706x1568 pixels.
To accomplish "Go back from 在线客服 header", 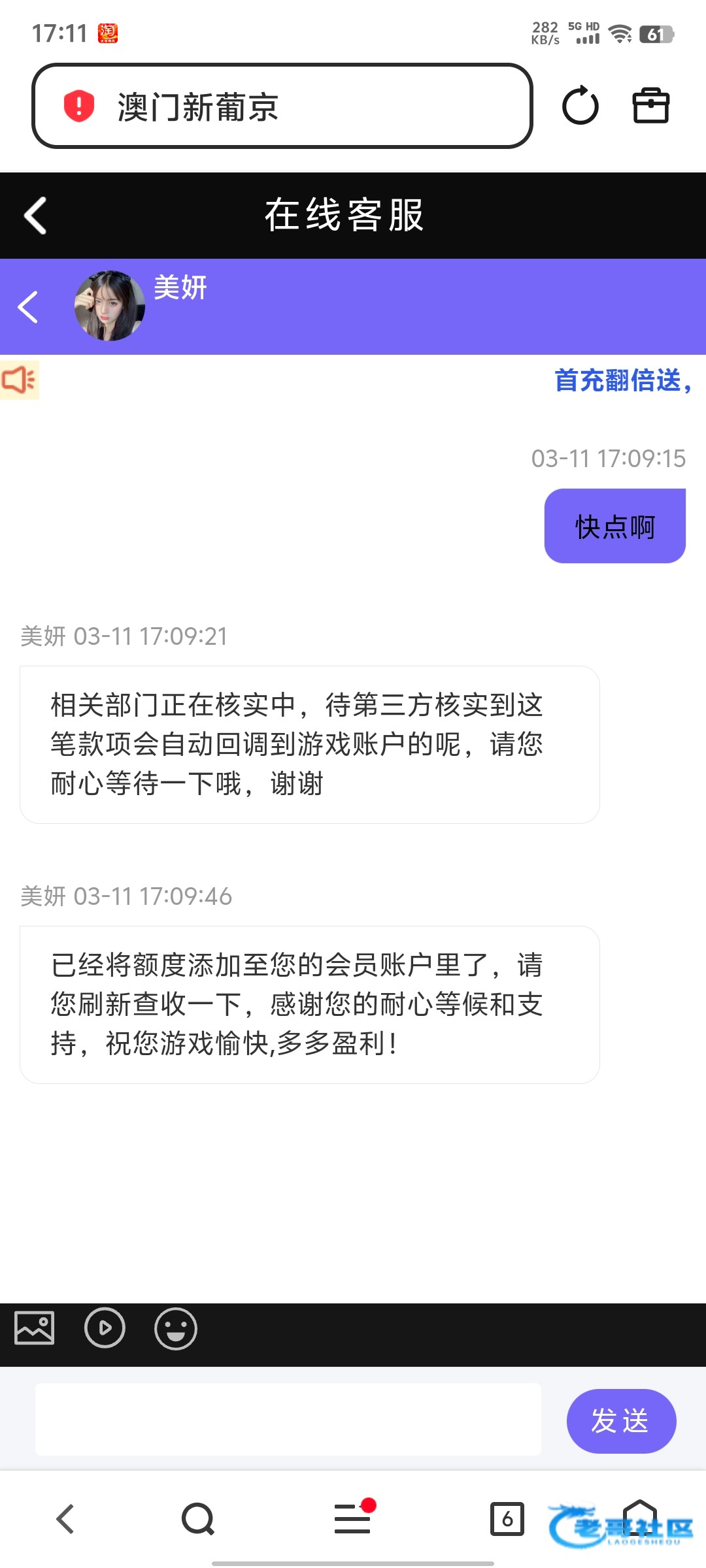I will [x=35, y=216].
